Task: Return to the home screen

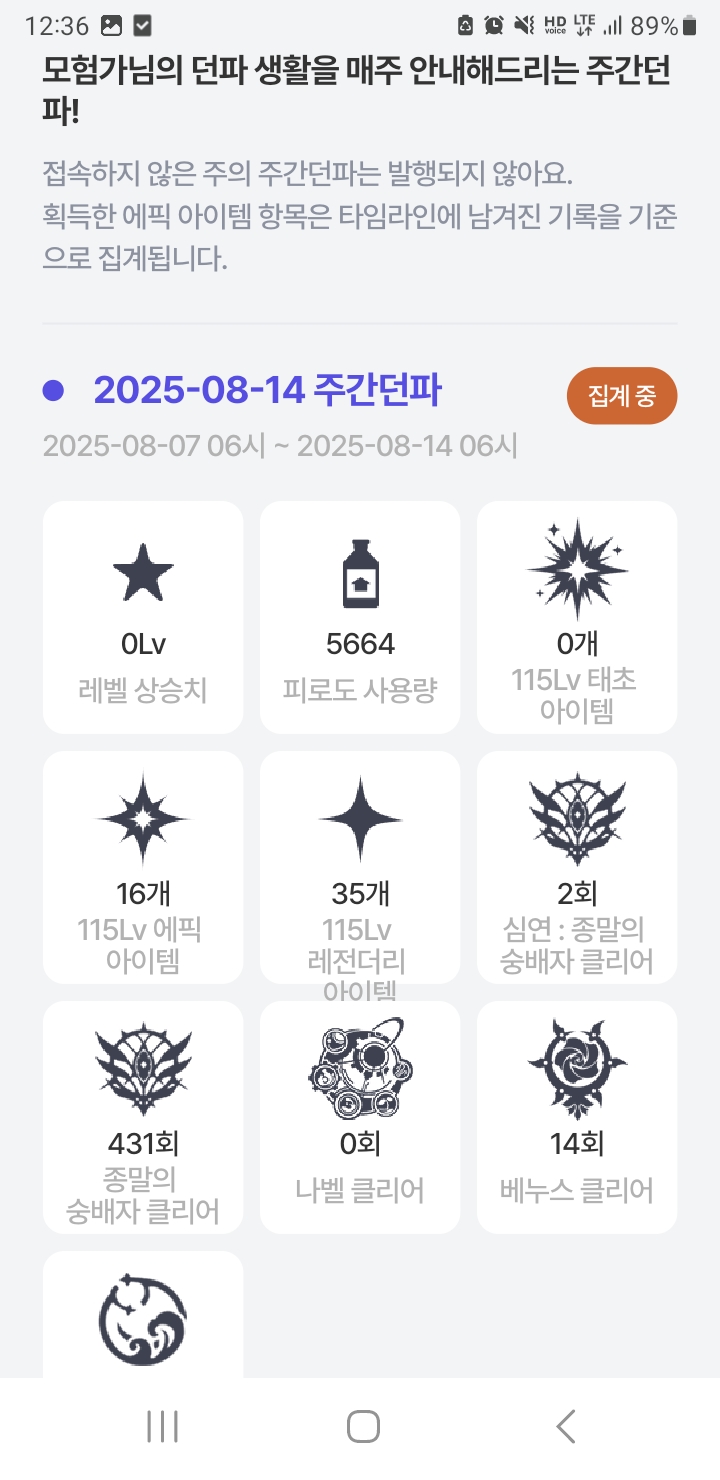Action: (x=363, y=1427)
